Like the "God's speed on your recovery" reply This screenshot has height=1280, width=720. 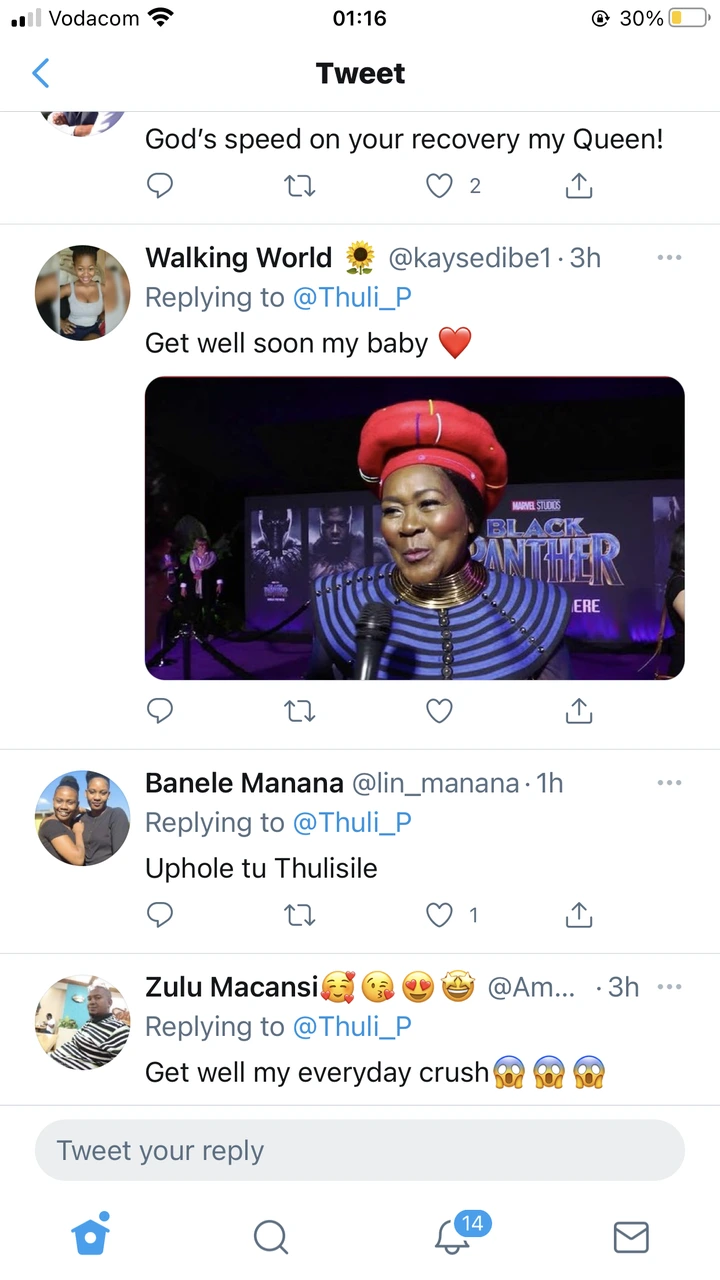440,186
